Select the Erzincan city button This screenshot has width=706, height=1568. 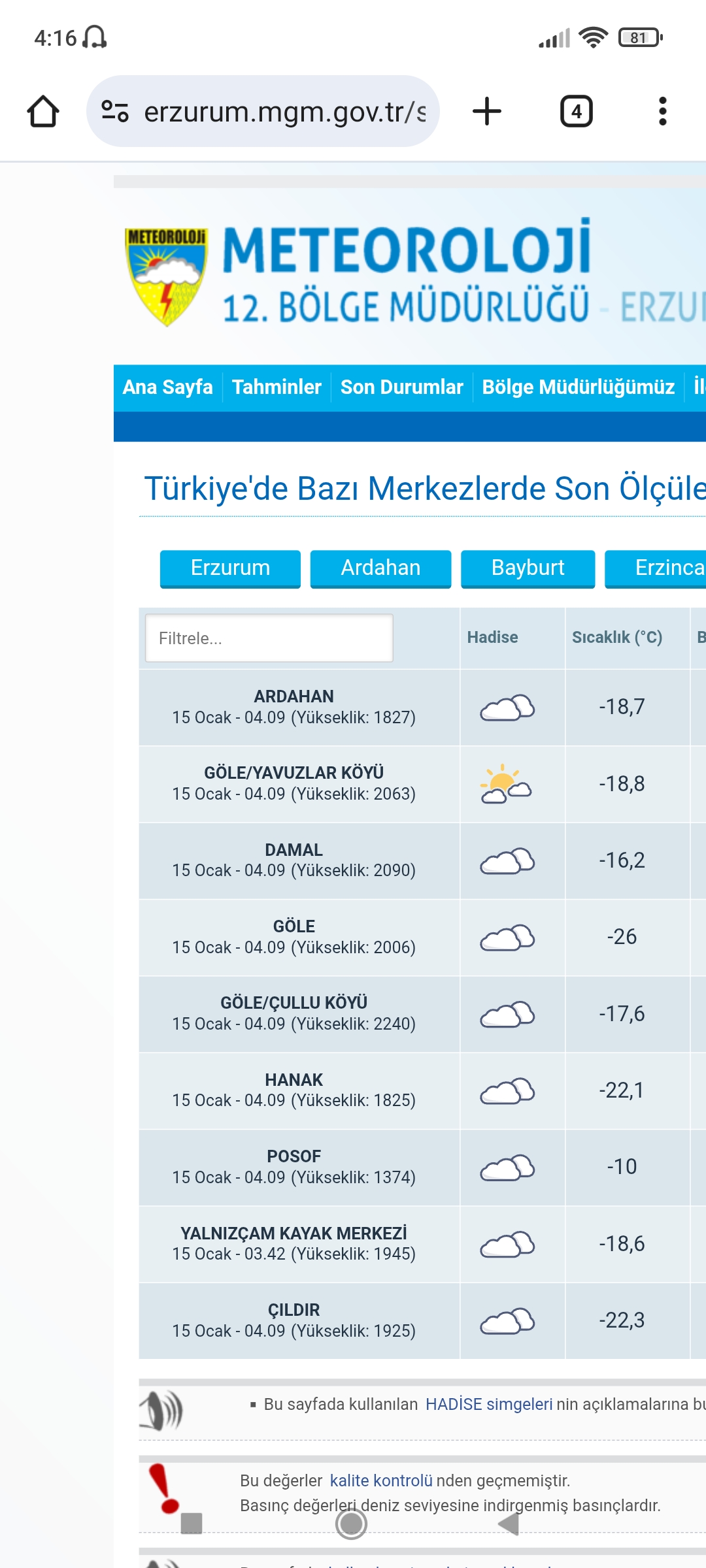coord(656,568)
